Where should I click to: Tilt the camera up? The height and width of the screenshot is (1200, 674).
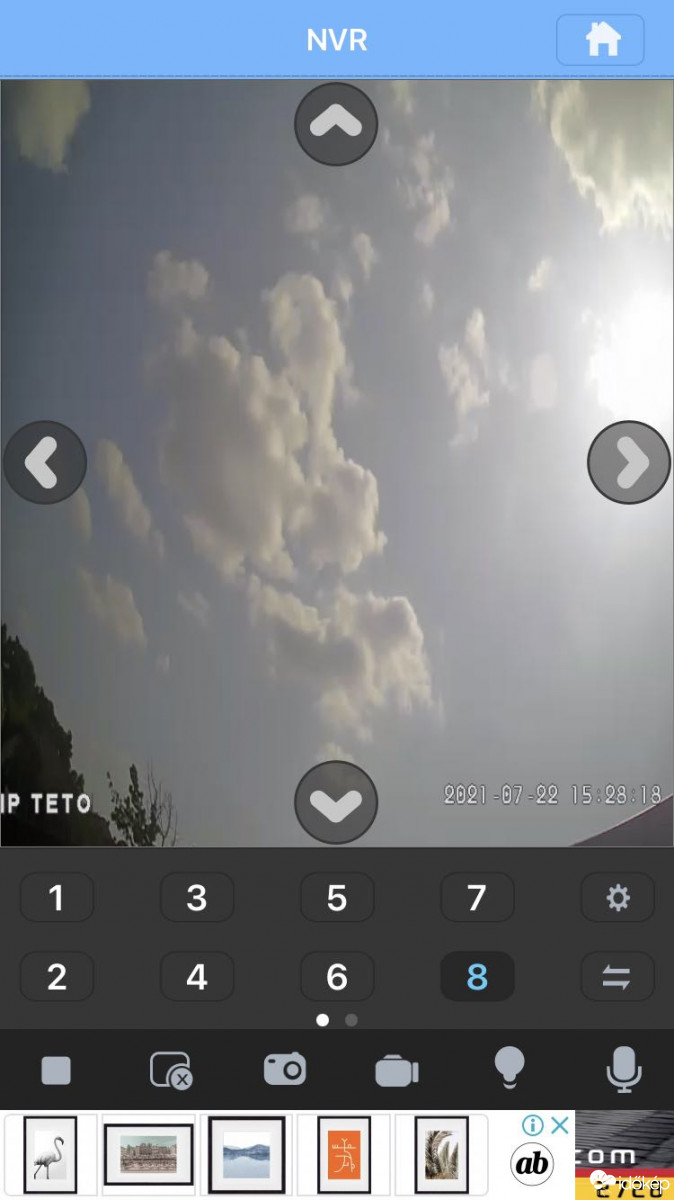click(x=336, y=124)
